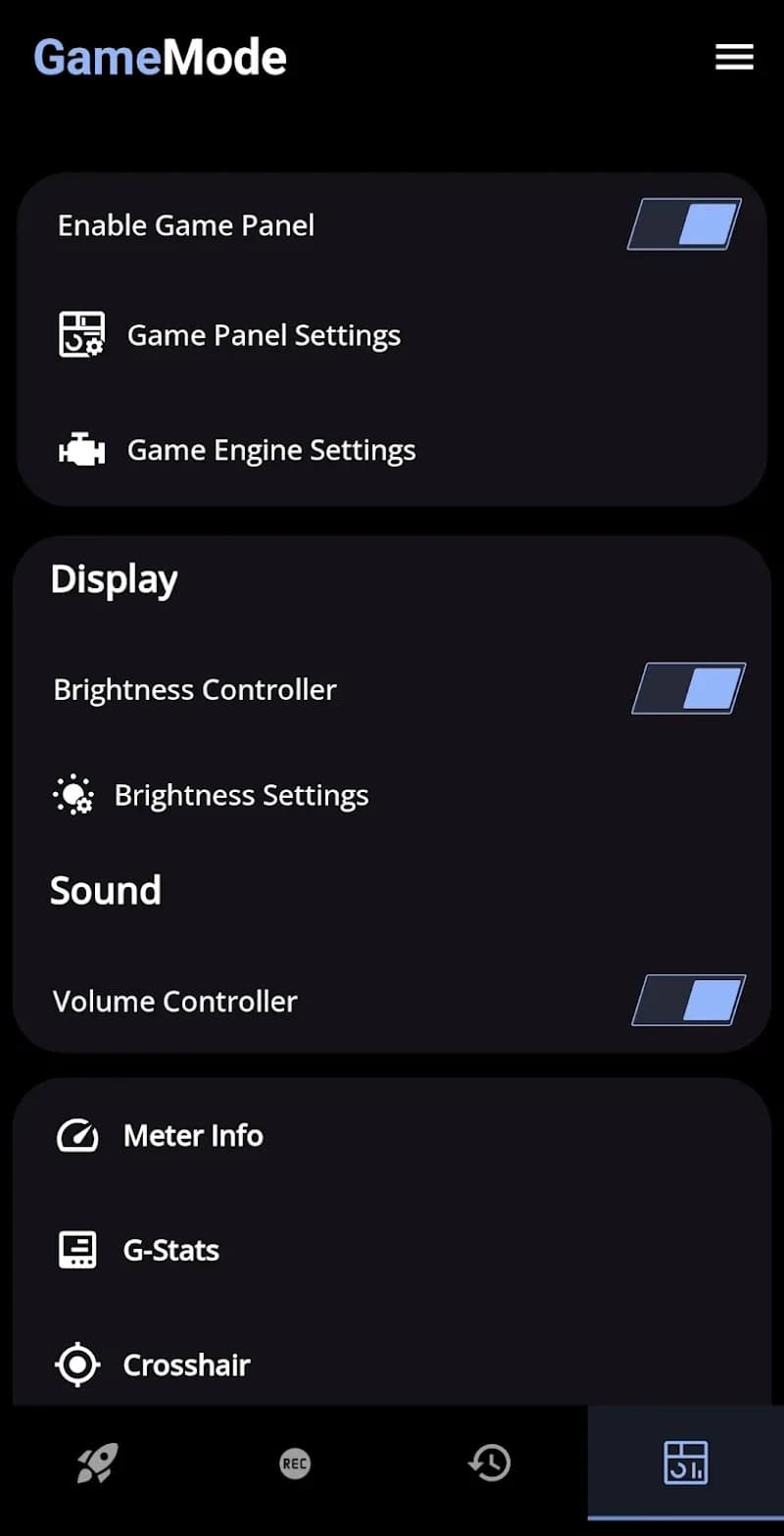Open the REC screen recorder

(x=294, y=1462)
